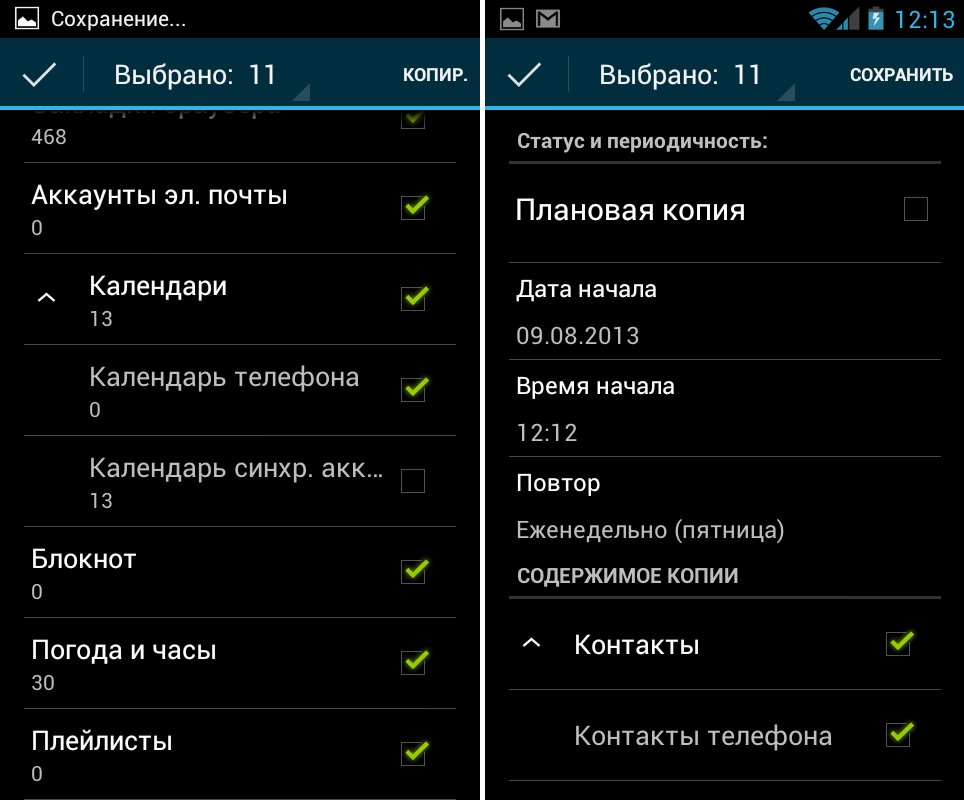This screenshot has width=964, height=800.
Task: Tap the СОХРАНИТЬ button
Action: click(900, 75)
